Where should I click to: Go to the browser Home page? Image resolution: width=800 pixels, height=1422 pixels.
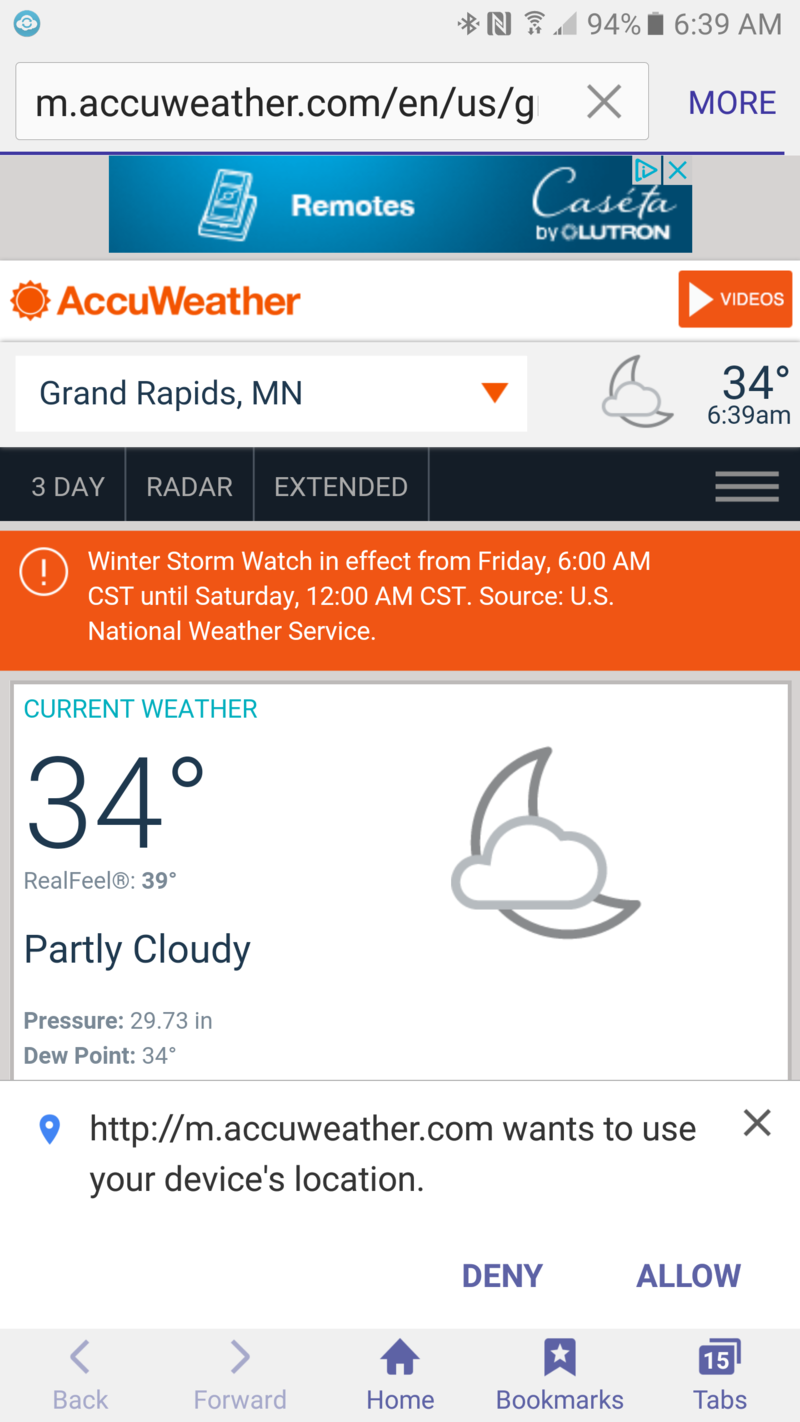tap(400, 1375)
